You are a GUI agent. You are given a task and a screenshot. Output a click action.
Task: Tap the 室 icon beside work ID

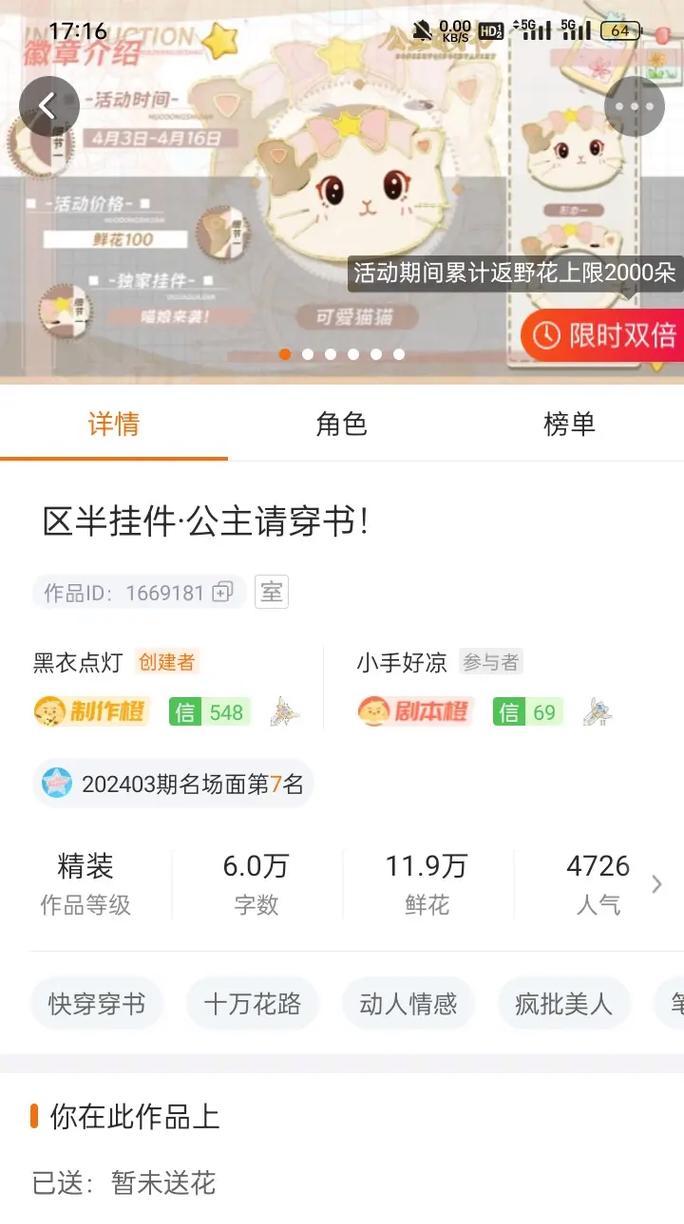(x=271, y=591)
